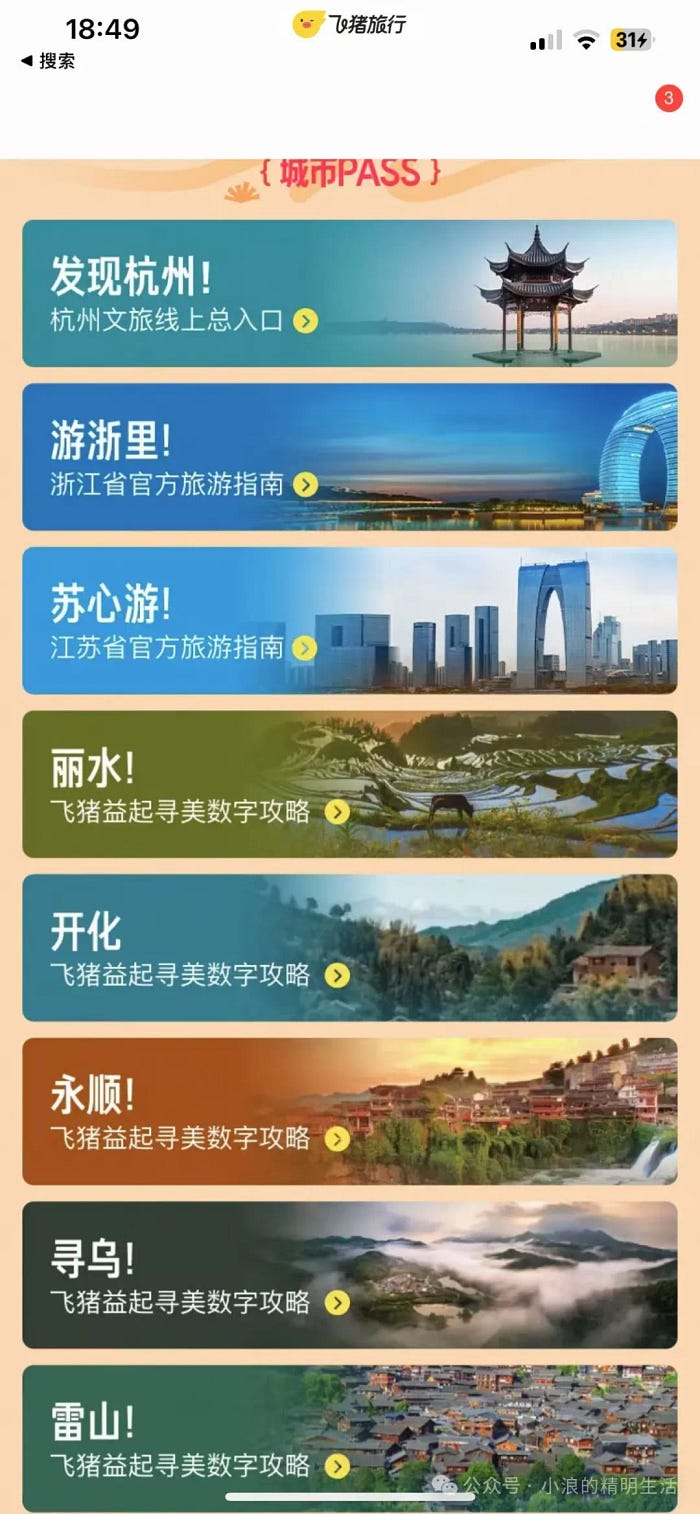The width and height of the screenshot is (700, 1514).
Task: Open the 苏心游 Jiangsu travel guide card
Action: pyautogui.click(x=349, y=620)
